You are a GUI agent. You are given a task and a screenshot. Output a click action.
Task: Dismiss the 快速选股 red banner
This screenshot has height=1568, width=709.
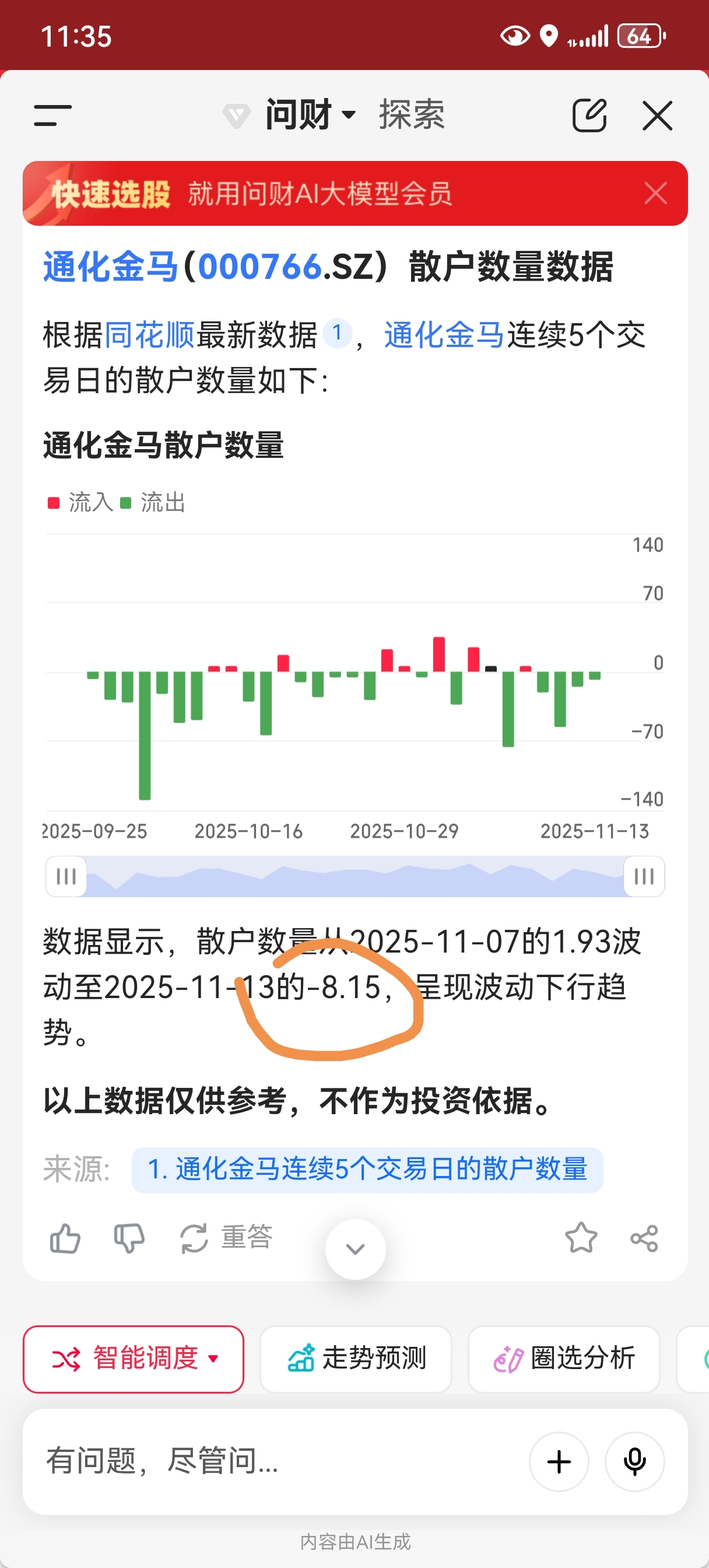pyautogui.click(x=655, y=194)
